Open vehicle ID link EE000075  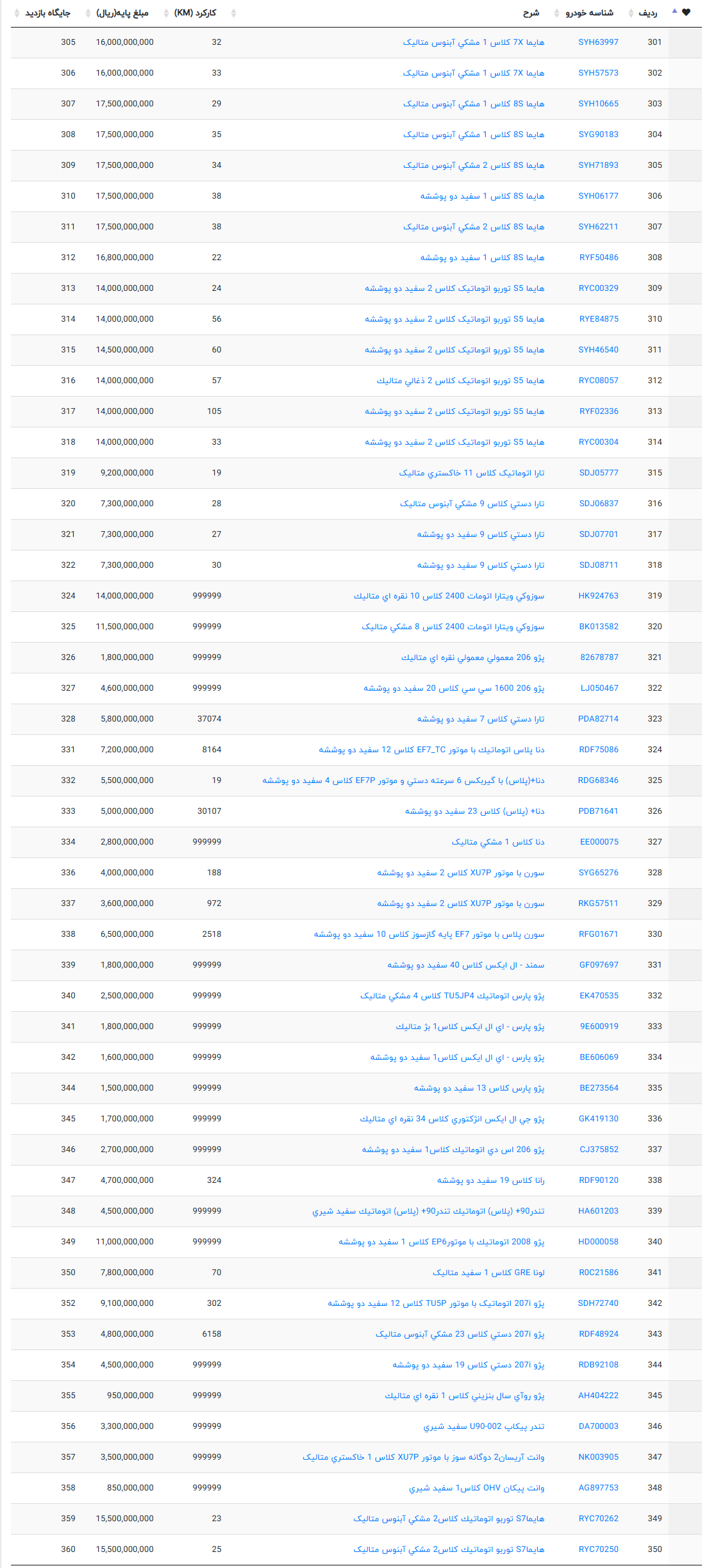(x=599, y=842)
